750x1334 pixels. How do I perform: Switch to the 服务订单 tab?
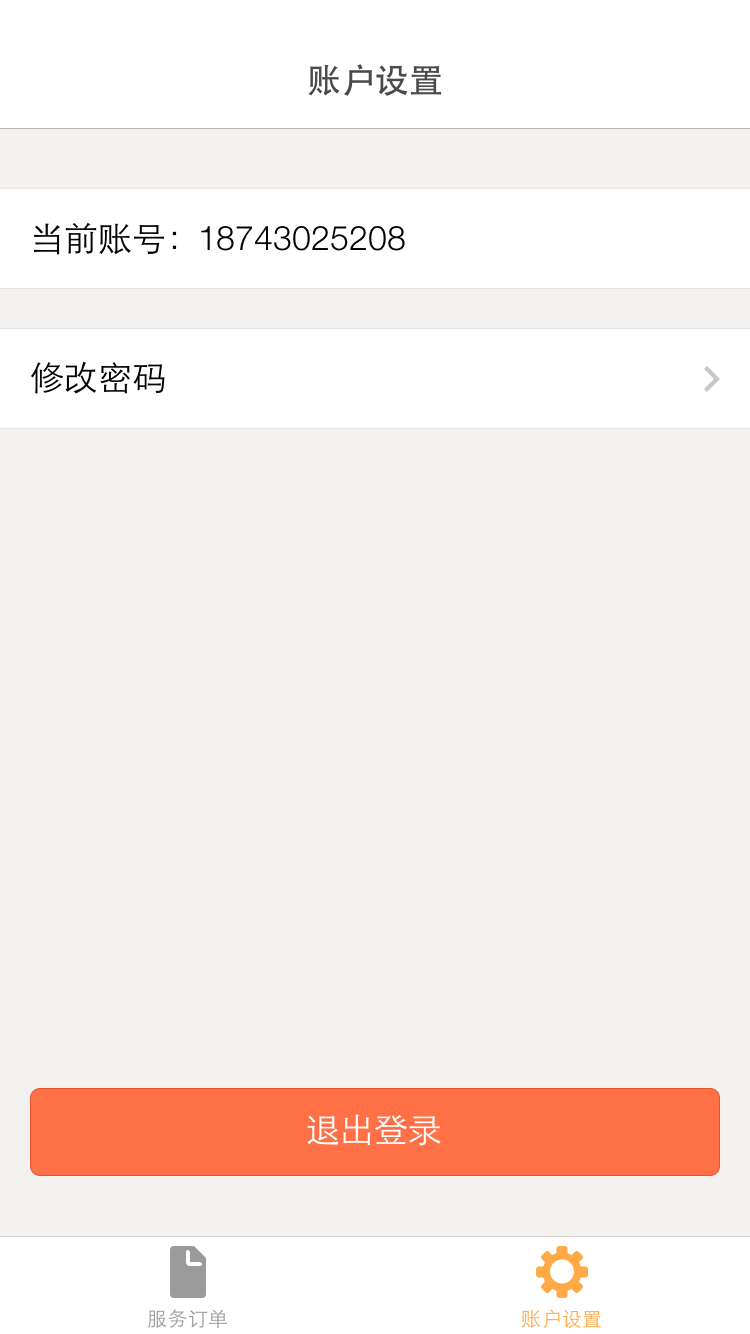click(188, 1285)
